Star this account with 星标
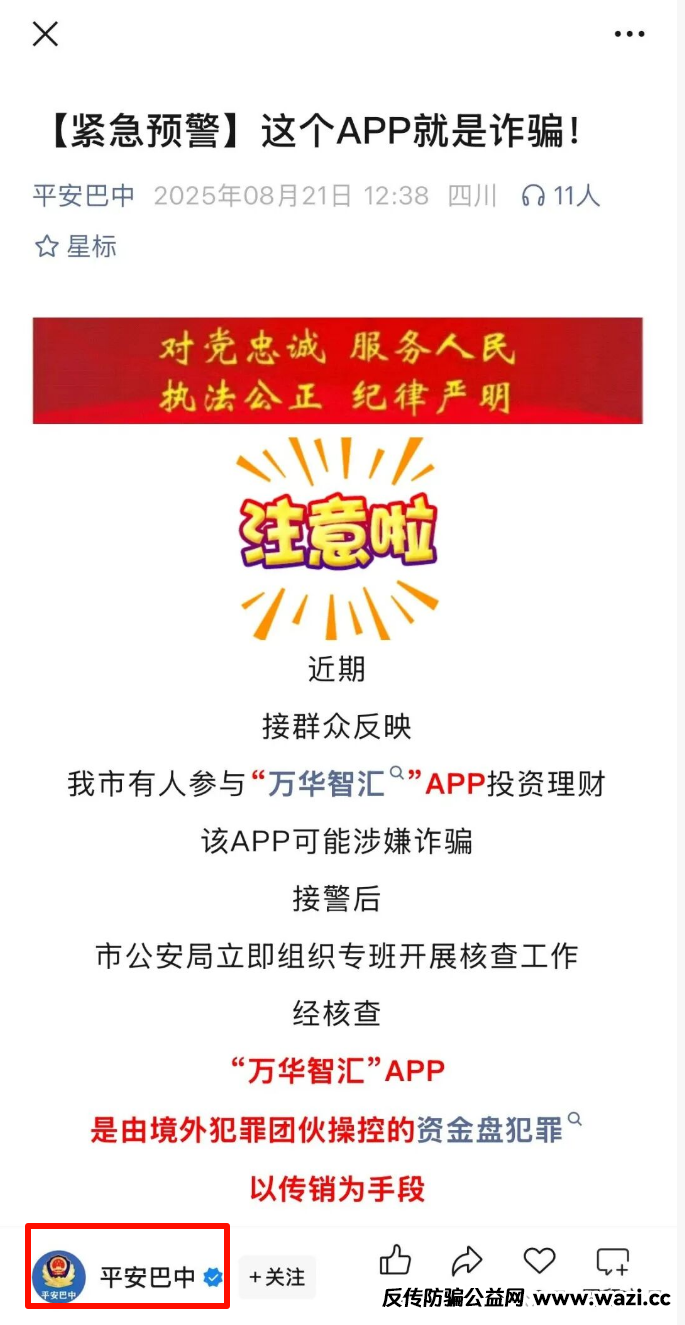 pyautogui.click(x=76, y=246)
